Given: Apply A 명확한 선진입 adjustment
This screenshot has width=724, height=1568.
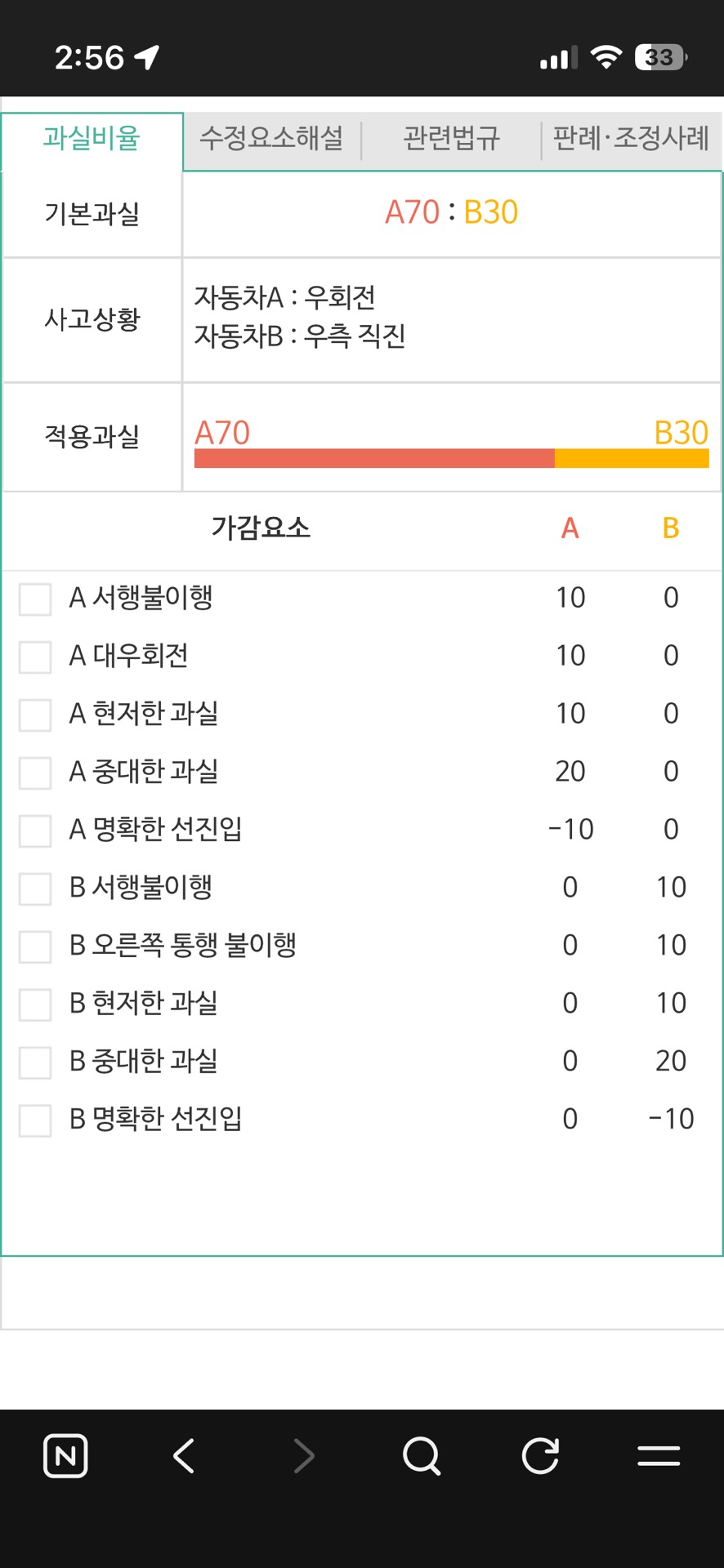Looking at the screenshot, I should (35, 831).
